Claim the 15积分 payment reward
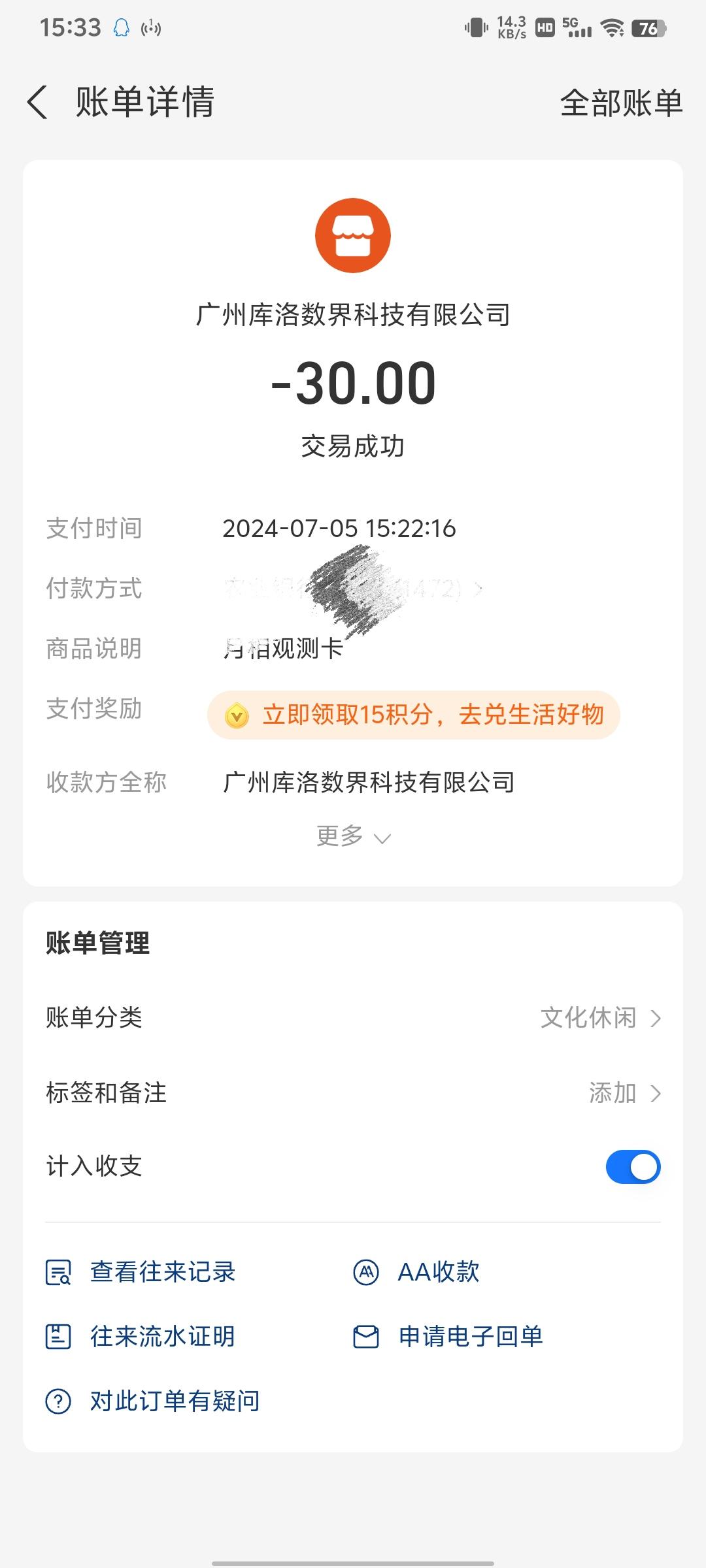 (x=413, y=715)
